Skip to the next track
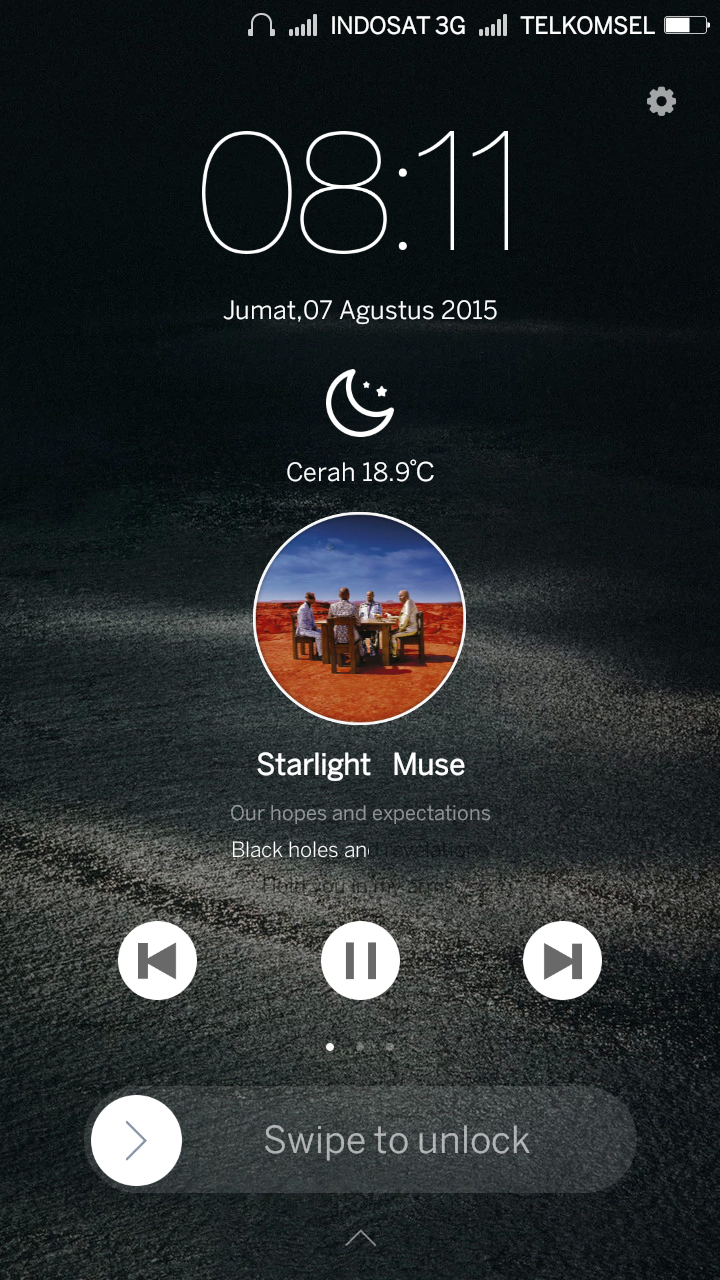 click(x=562, y=961)
